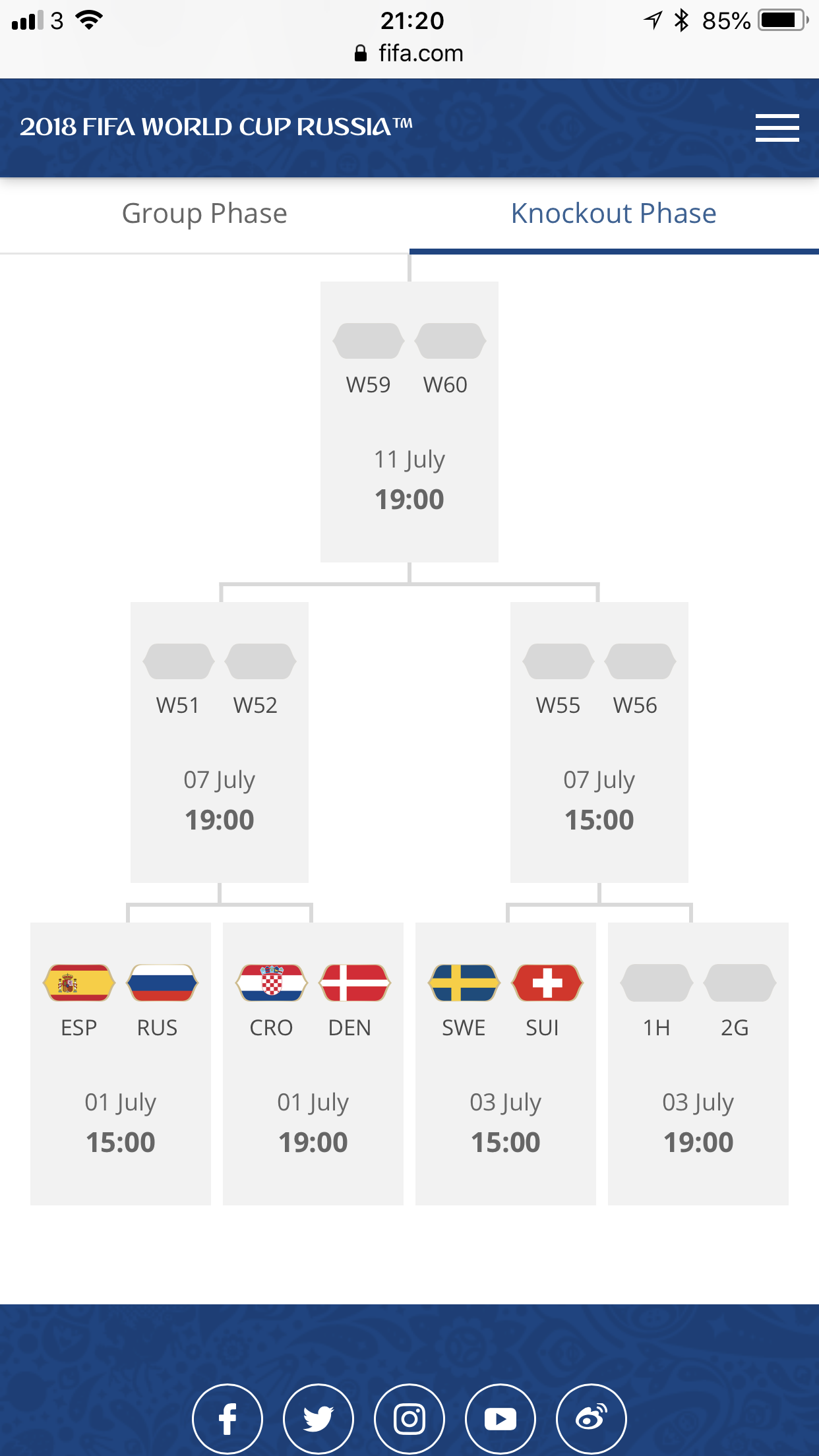Select the Knockout Phase tab

pyautogui.click(x=614, y=215)
